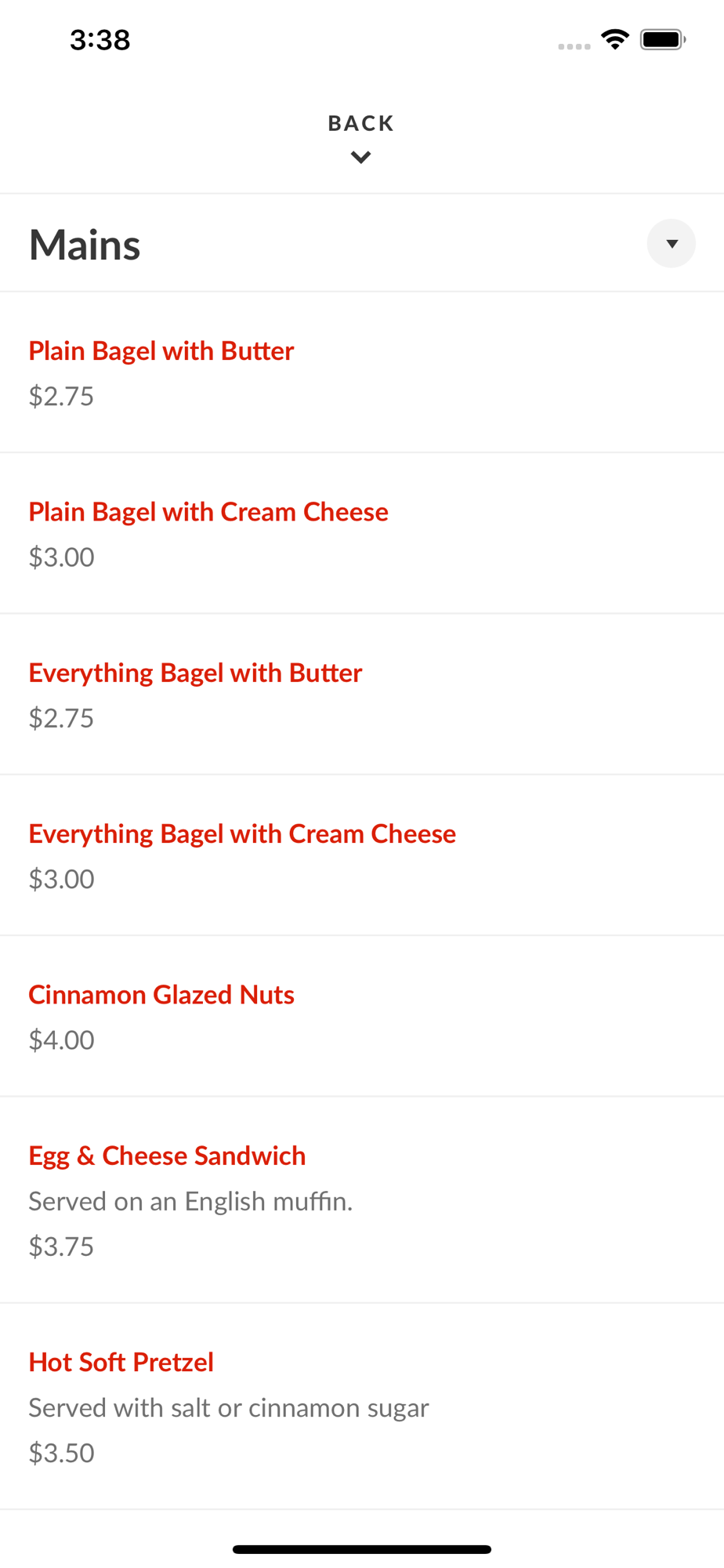724x1568 pixels.
Task: Open Cinnamon Glazed Nuts item
Action: [362, 1016]
